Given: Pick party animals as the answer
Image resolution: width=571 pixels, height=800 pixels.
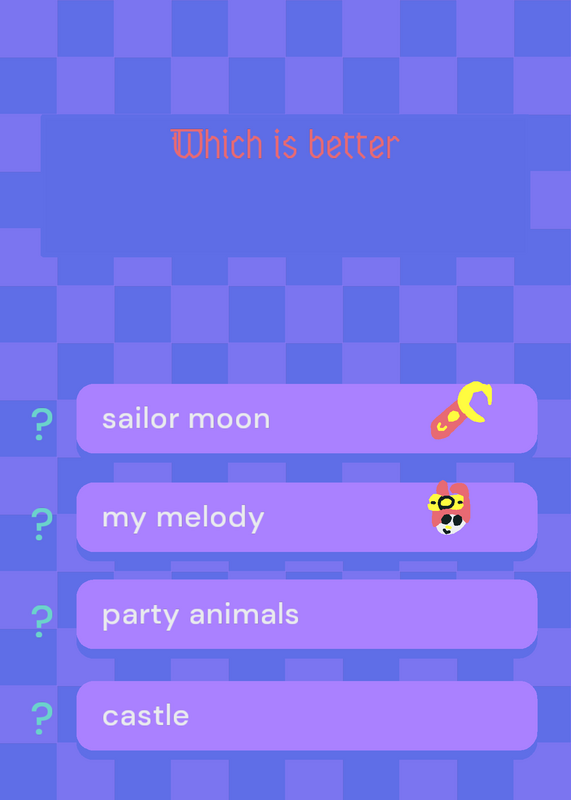Looking at the screenshot, I should [307, 614].
